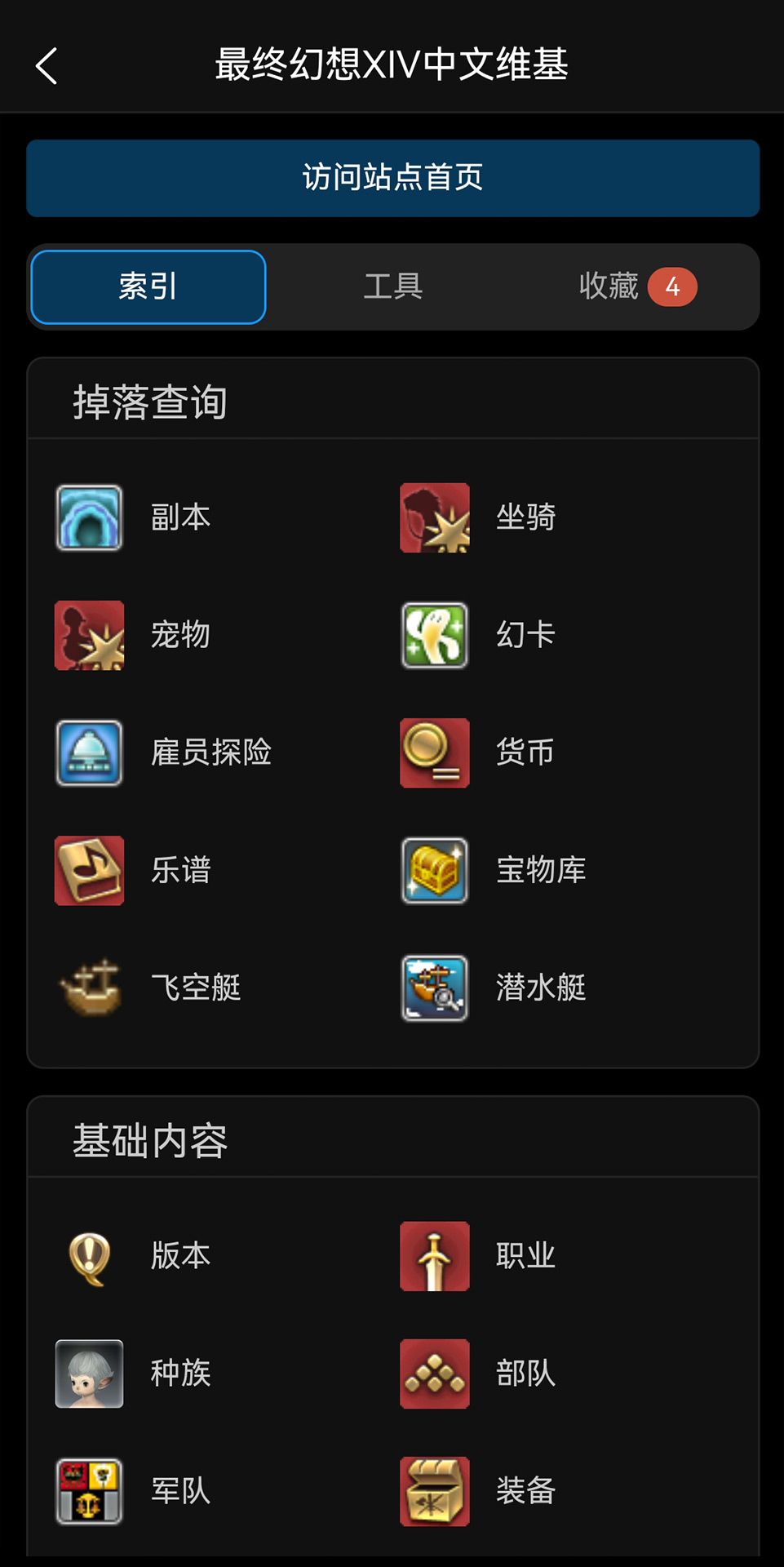The width and height of the screenshot is (784, 1567).
Task: Select the 索引 tab
Action: tap(148, 286)
